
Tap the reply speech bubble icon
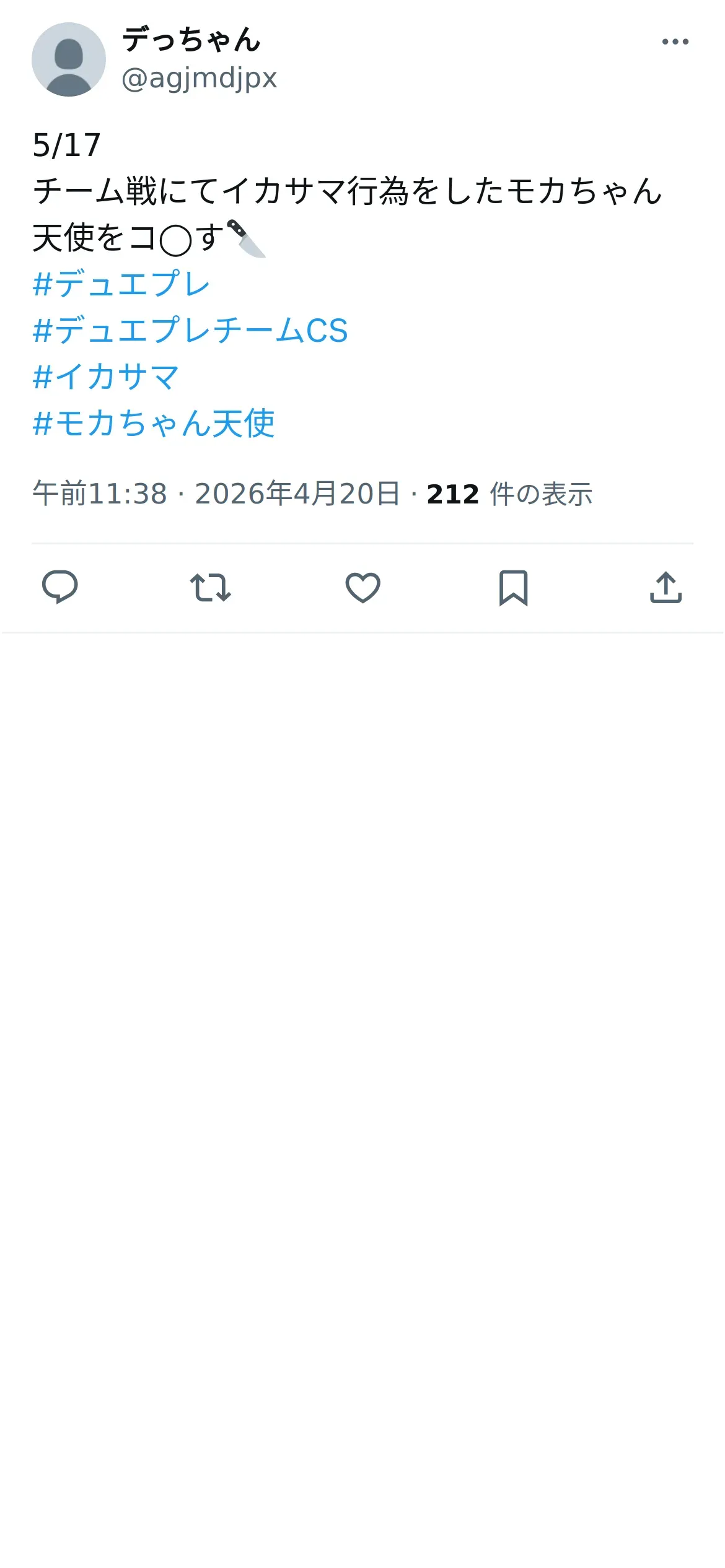pyautogui.click(x=59, y=587)
